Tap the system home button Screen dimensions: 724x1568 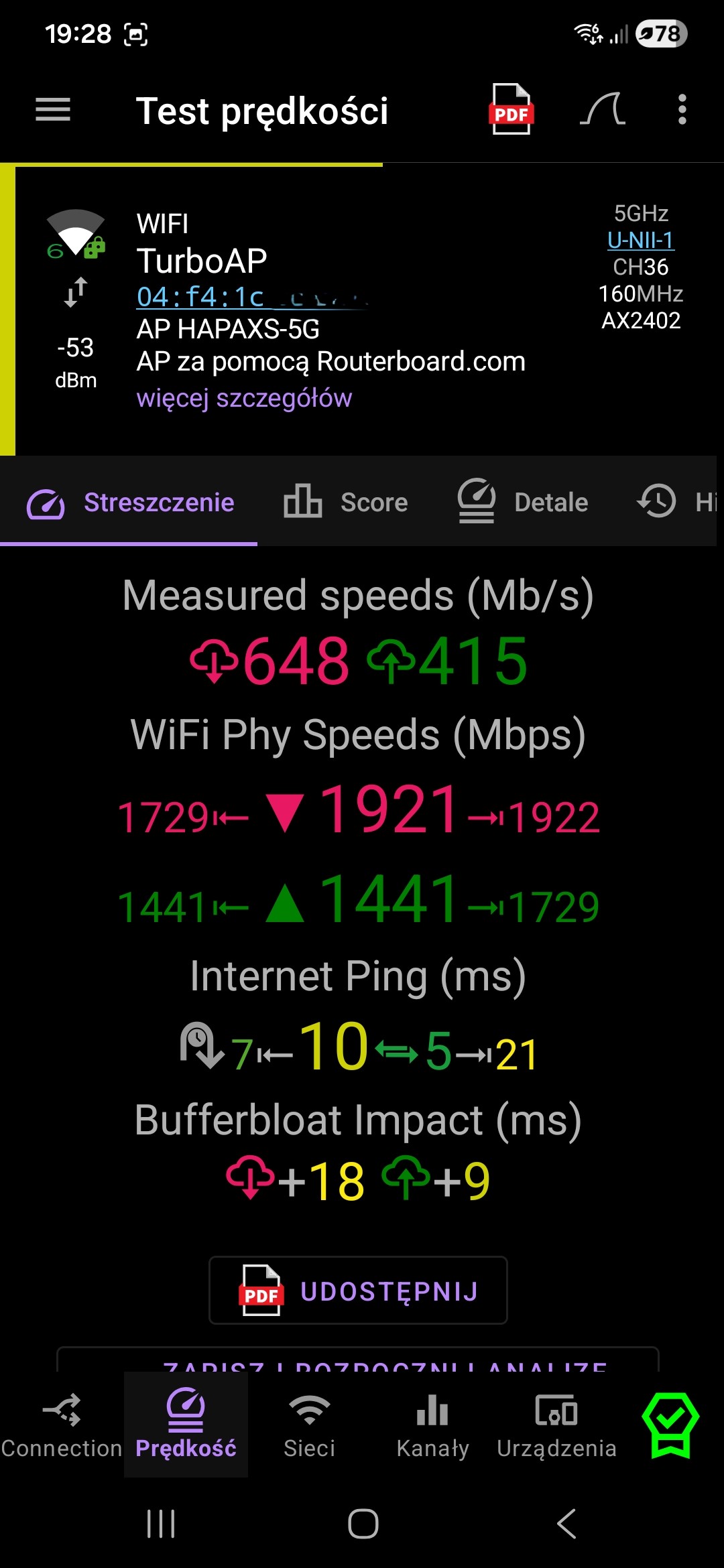tap(363, 1524)
